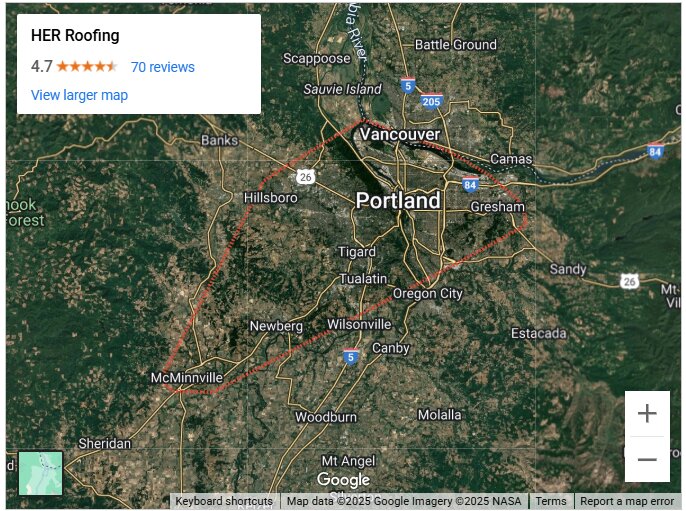This screenshot has width=686, height=511.
Task: Zoom out with the minus button
Action: [x=647, y=460]
